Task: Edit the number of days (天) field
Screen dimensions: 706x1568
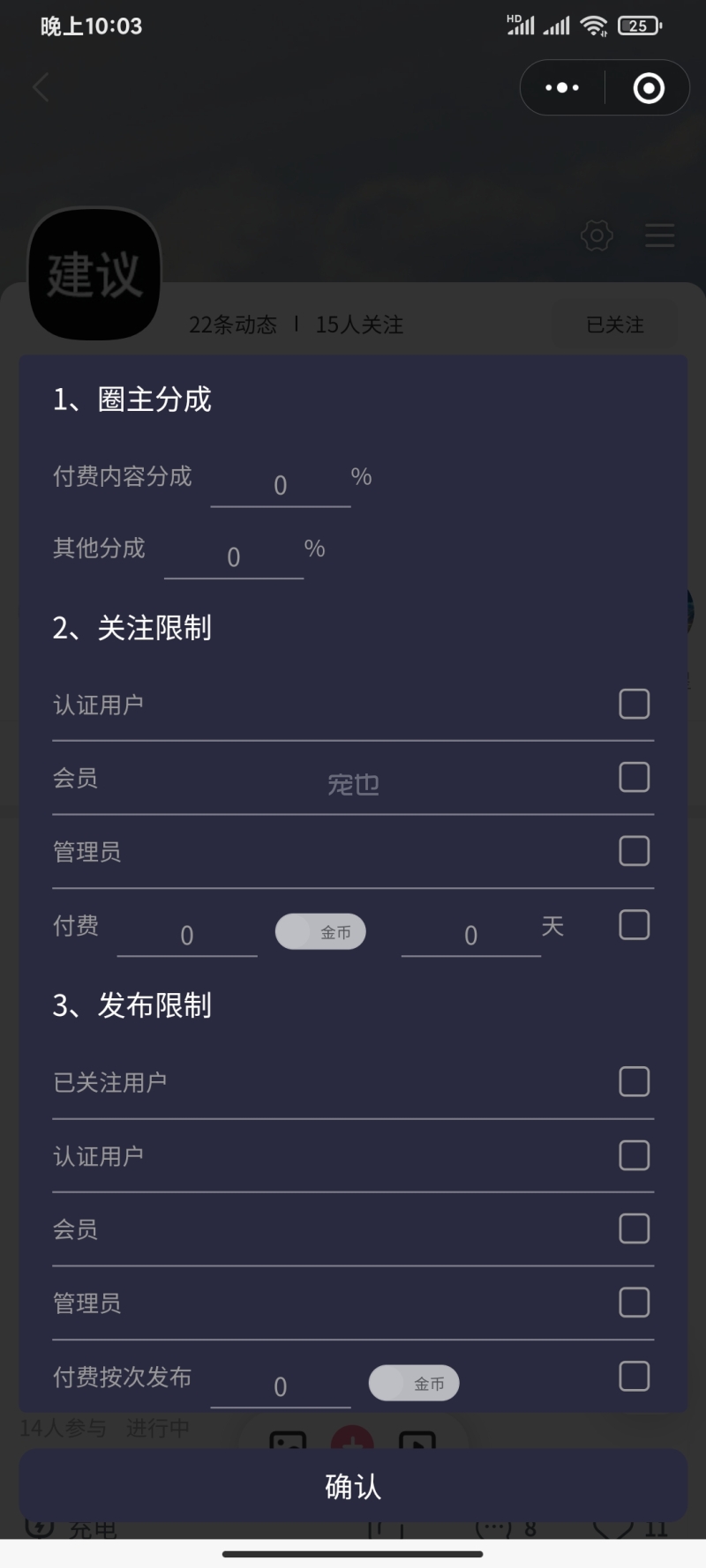Action: pyautogui.click(x=470, y=935)
